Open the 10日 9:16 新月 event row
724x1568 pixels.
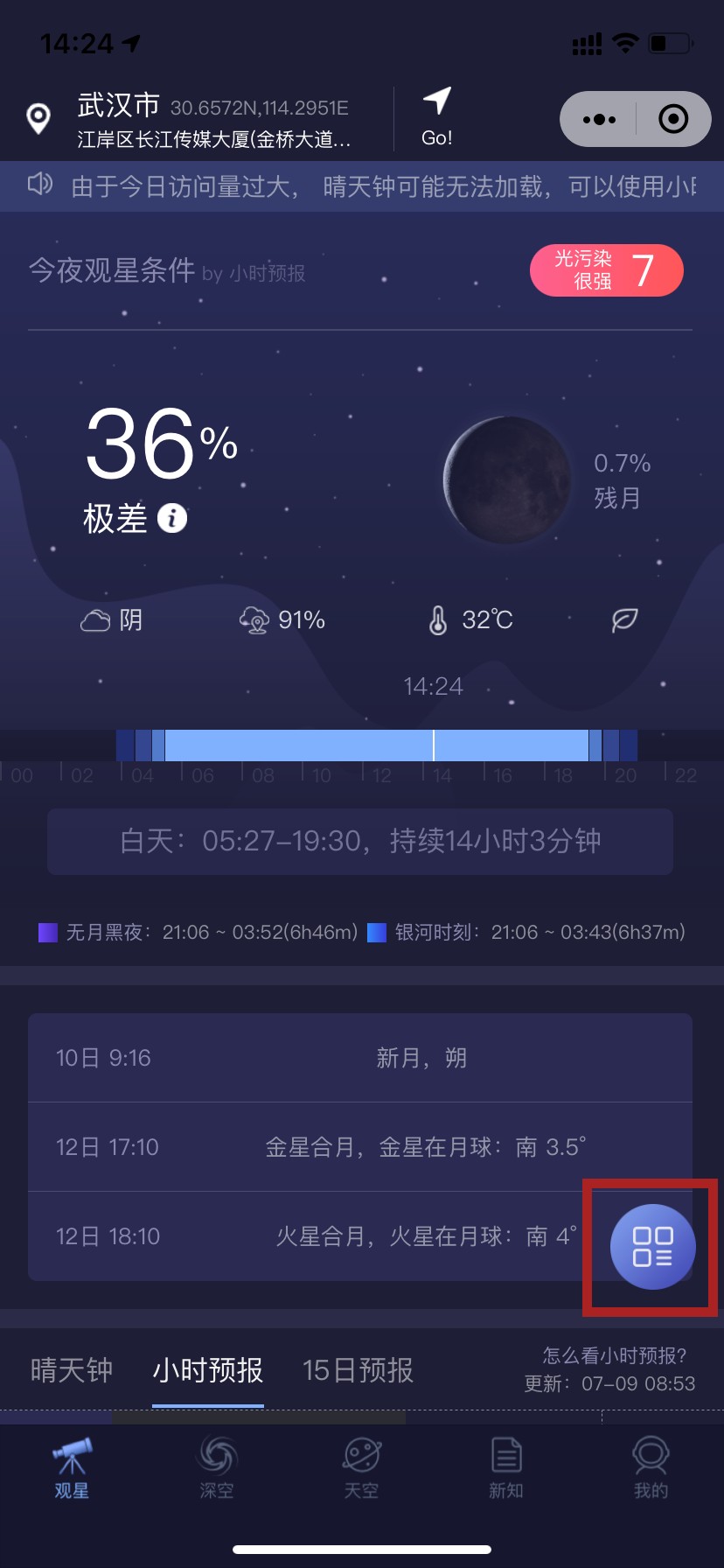(359, 1058)
